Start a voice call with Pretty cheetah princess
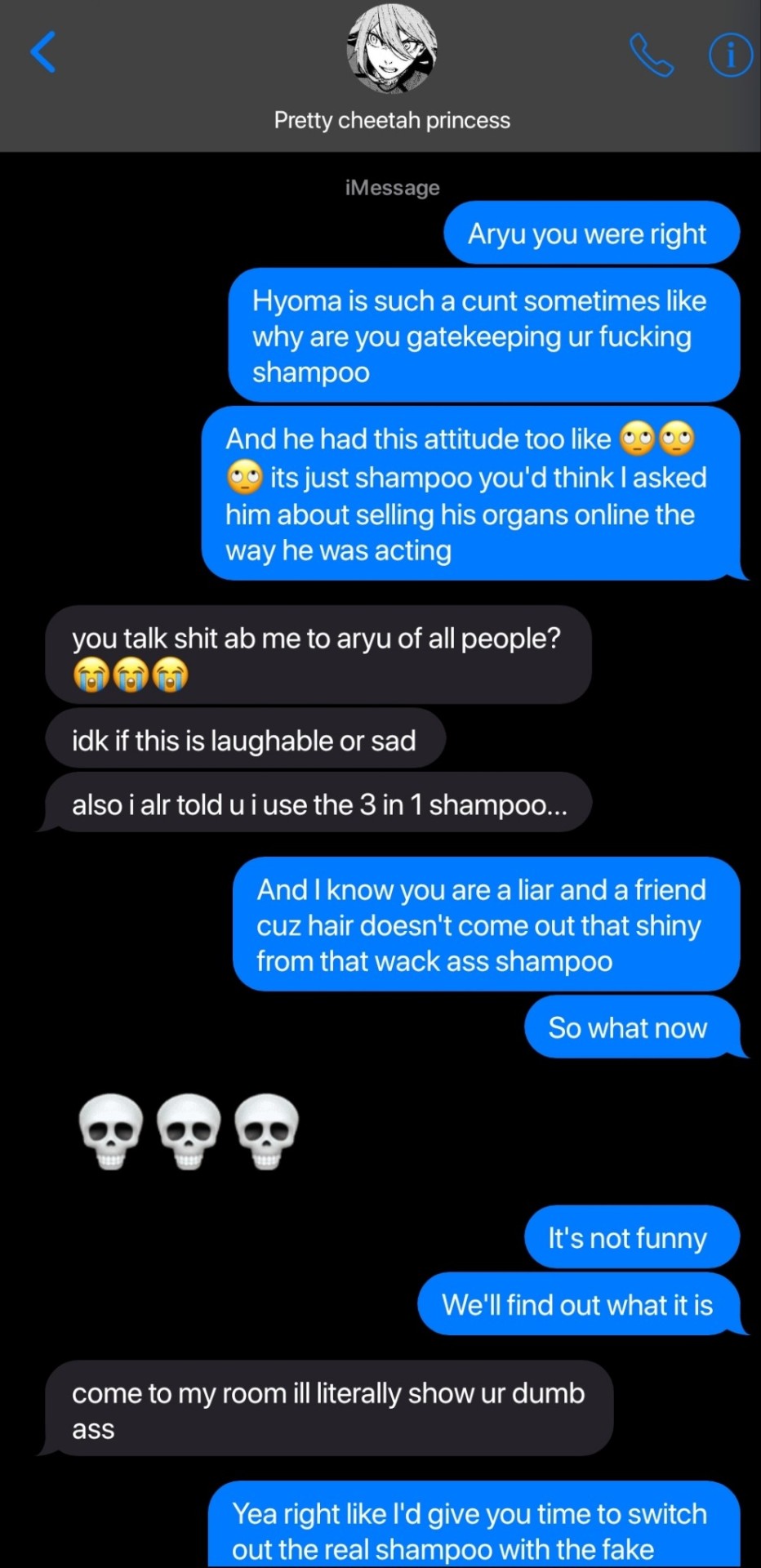This screenshot has height=1568, width=761. tap(651, 56)
